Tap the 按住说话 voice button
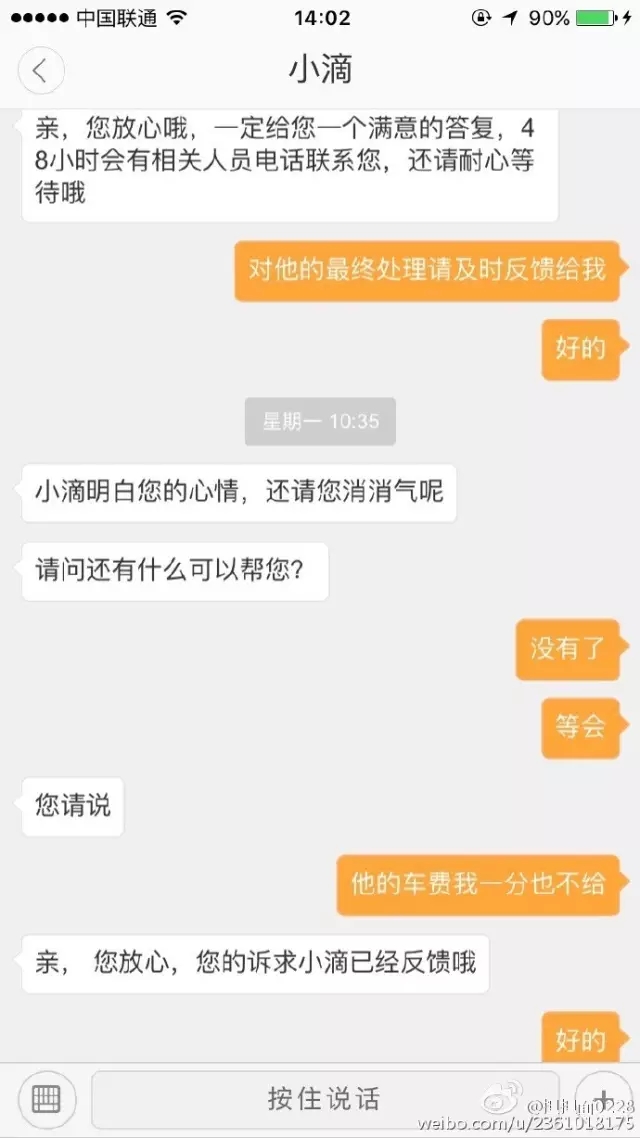 click(x=324, y=1099)
